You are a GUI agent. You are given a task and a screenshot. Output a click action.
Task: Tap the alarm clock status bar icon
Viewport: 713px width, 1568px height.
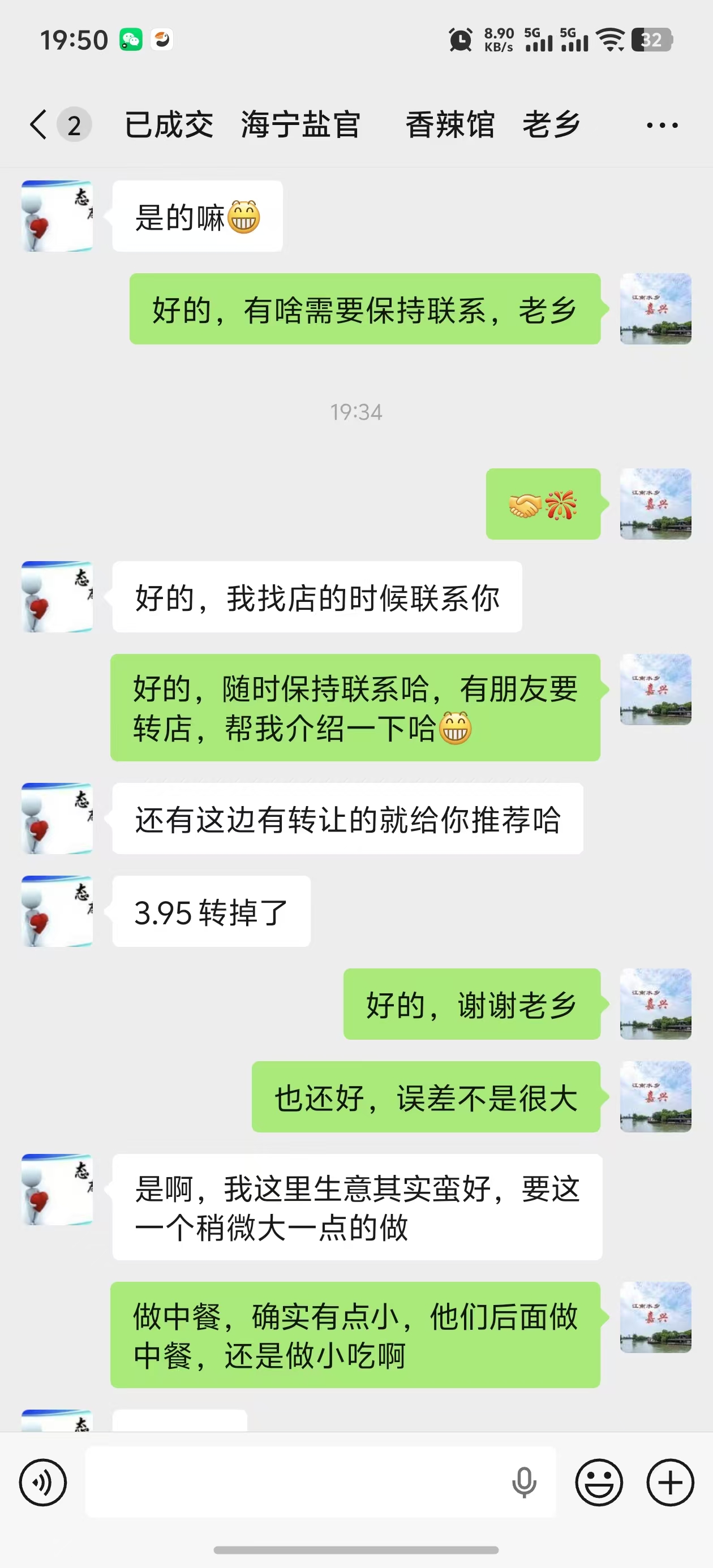461,40
